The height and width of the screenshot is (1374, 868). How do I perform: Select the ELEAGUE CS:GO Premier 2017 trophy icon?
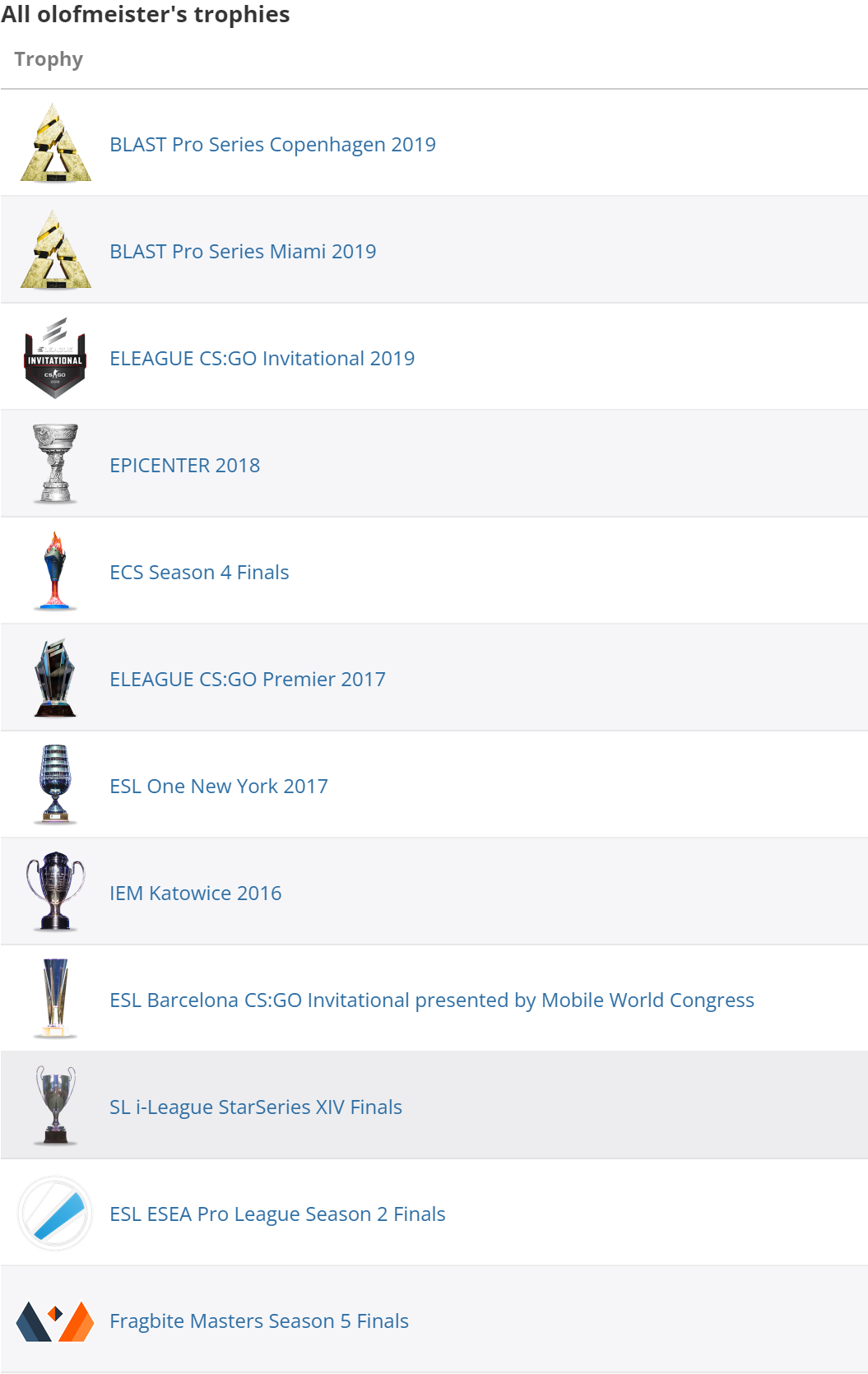pos(54,676)
